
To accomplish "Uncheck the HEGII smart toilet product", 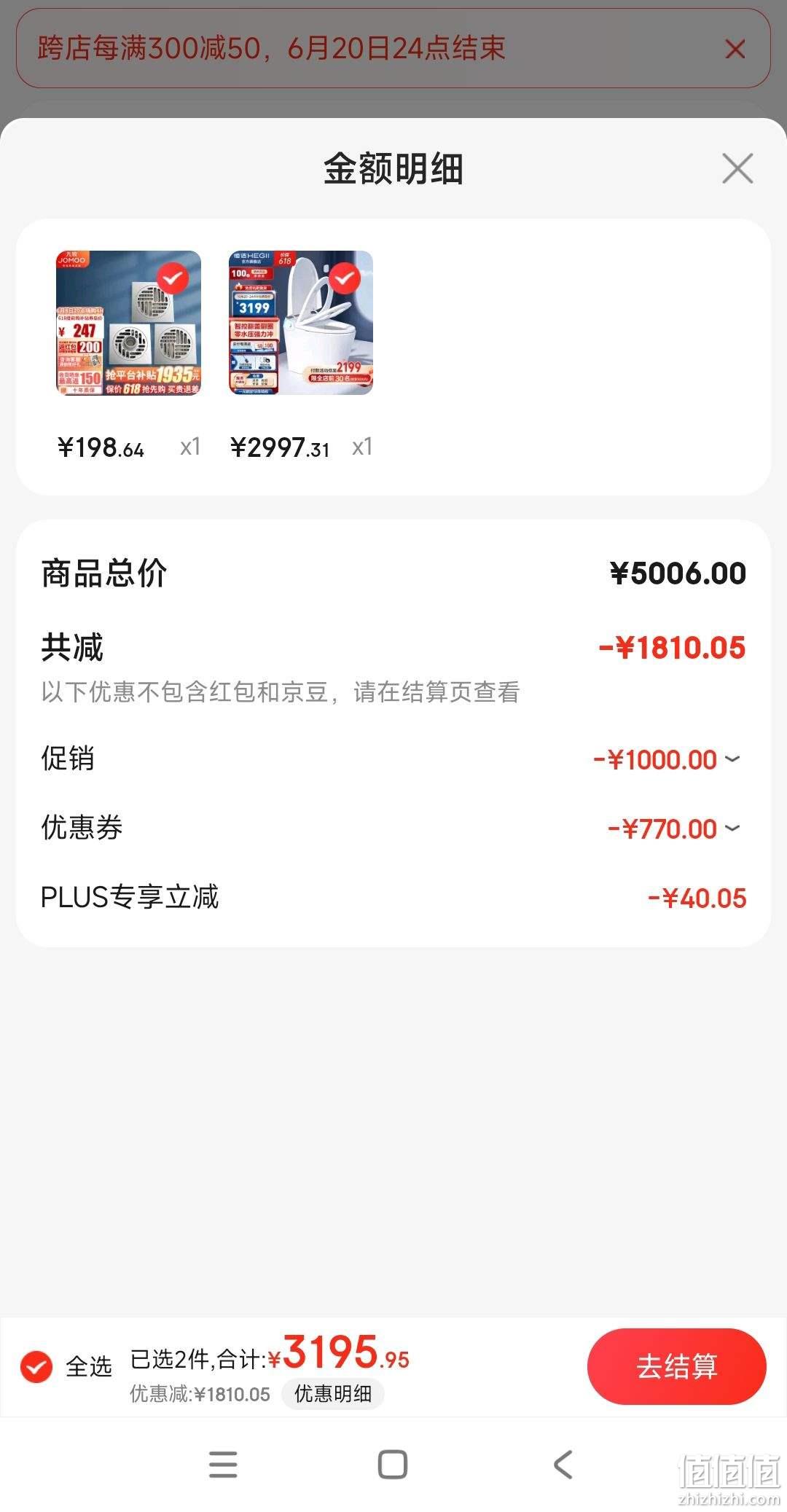I will click(x=345, y=278).
